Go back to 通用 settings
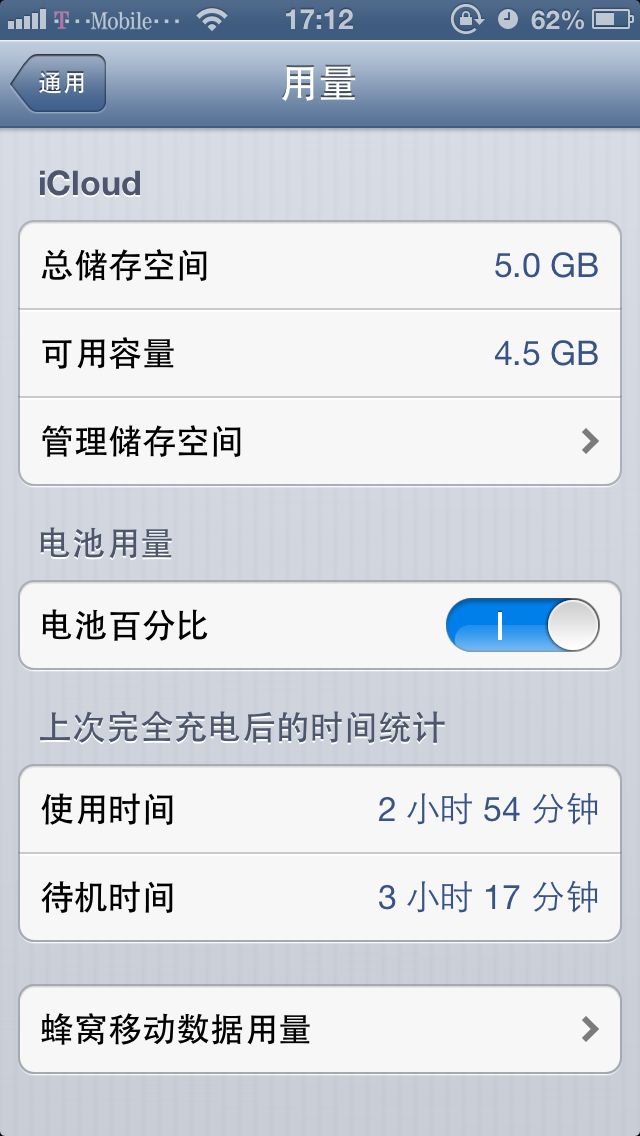 (x=59, y=83)
